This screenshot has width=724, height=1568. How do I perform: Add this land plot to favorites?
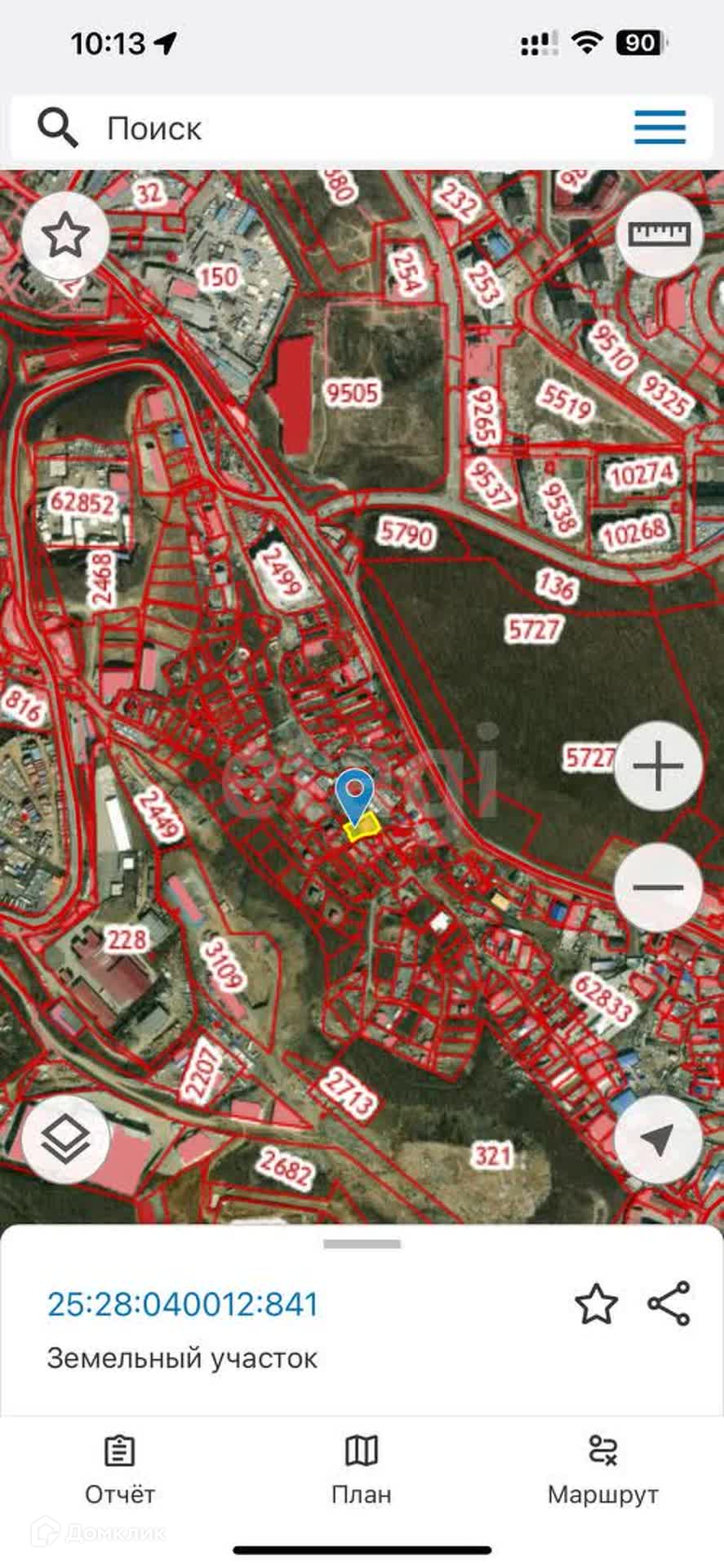tap(596, 1304)
